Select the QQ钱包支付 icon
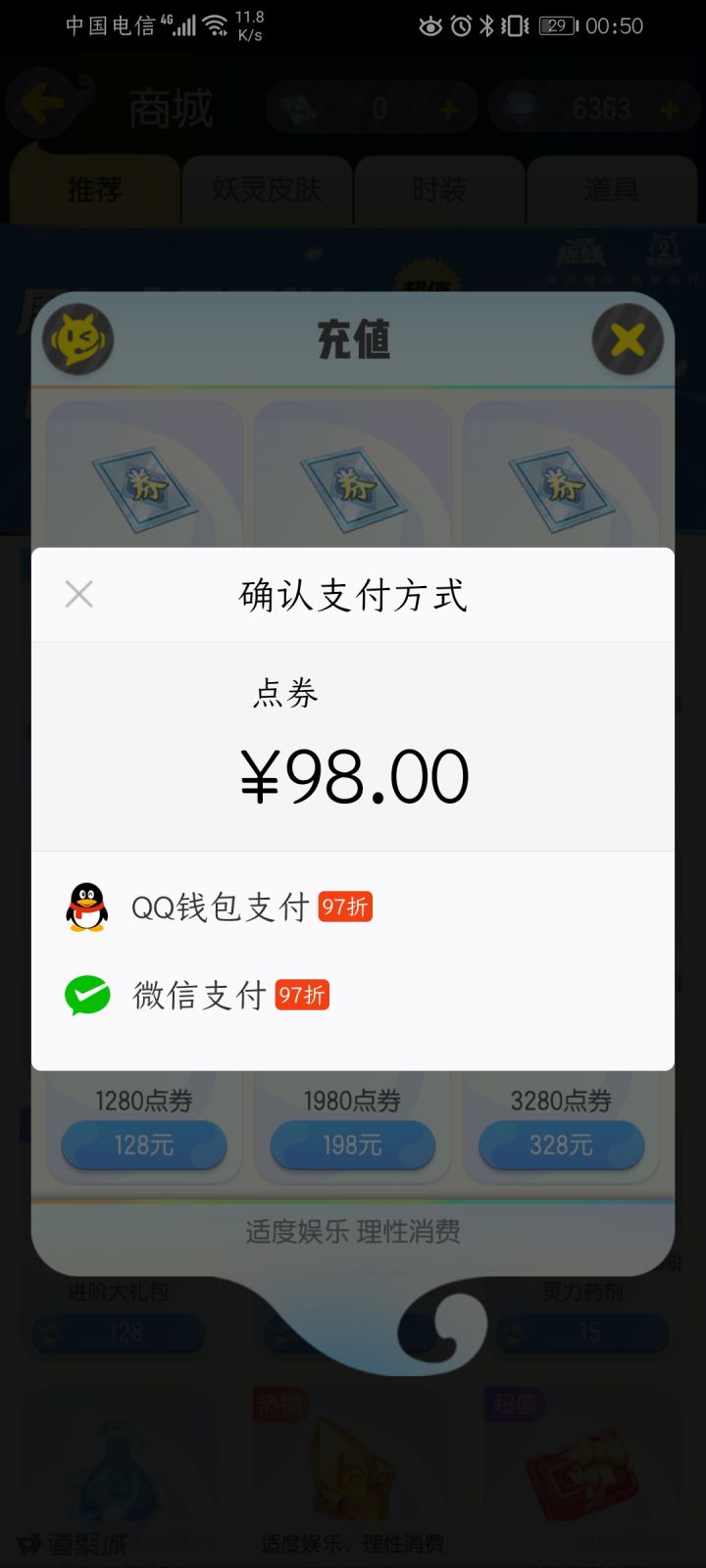The width and height of the screenshot is (706, 1568). [x=86, y=906]
